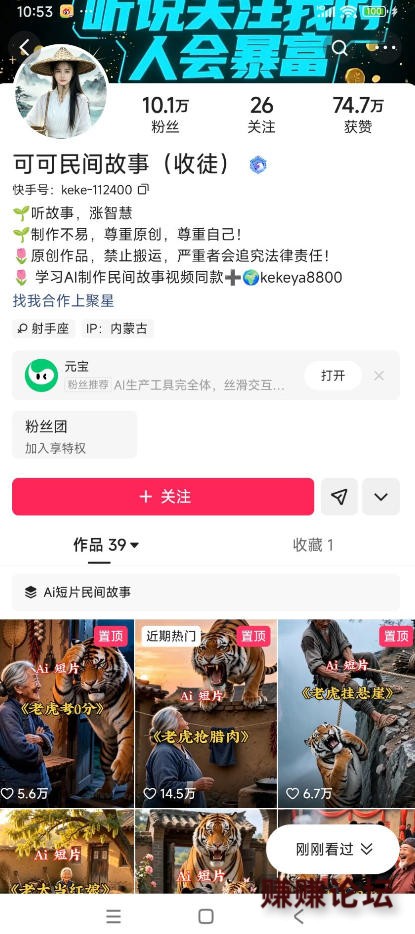Tap 打开 on the 元宝 banner
Screen dimensions: 415x934
(x=333, y=376)
